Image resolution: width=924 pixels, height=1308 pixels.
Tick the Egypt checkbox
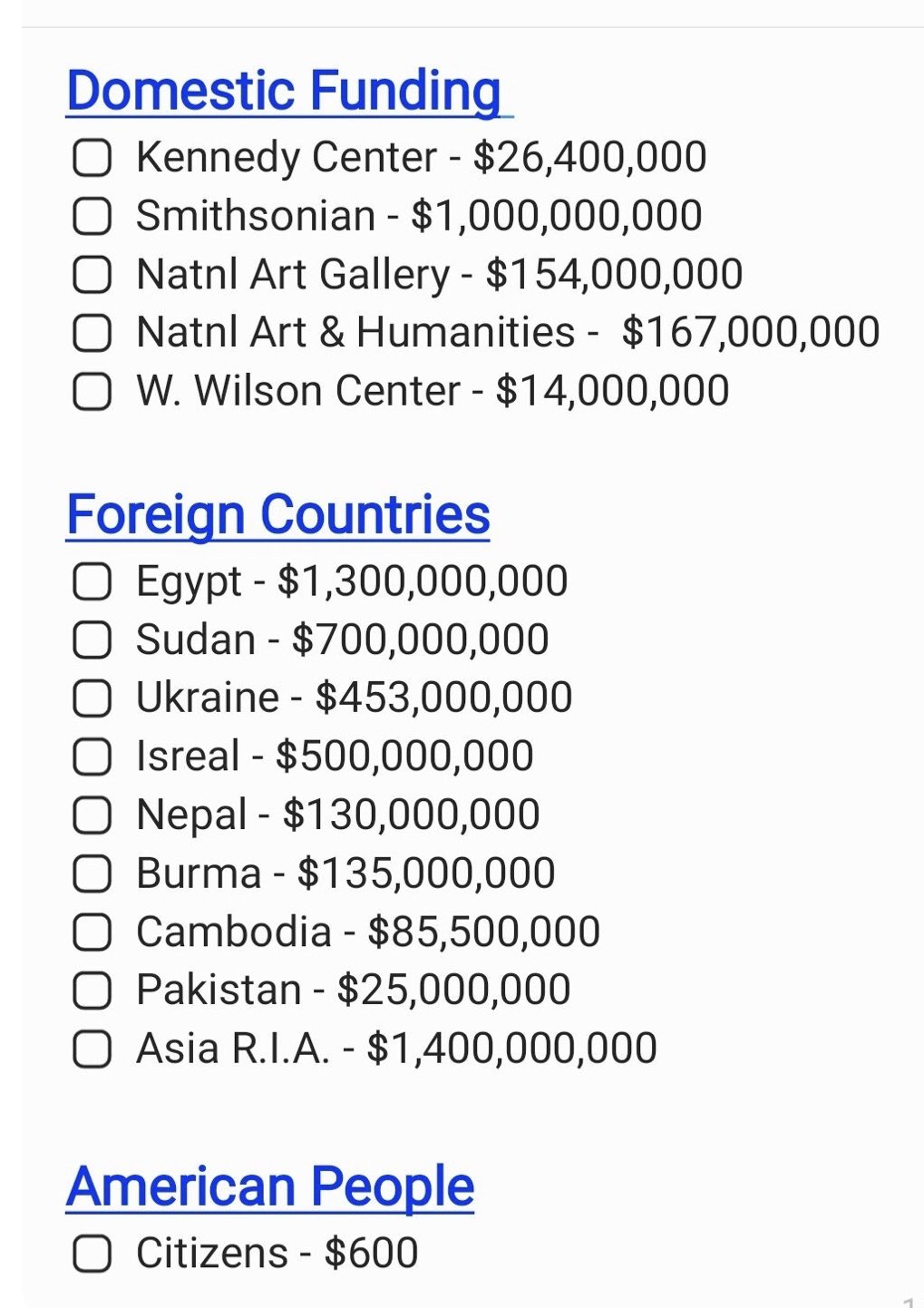pos(92,581)
